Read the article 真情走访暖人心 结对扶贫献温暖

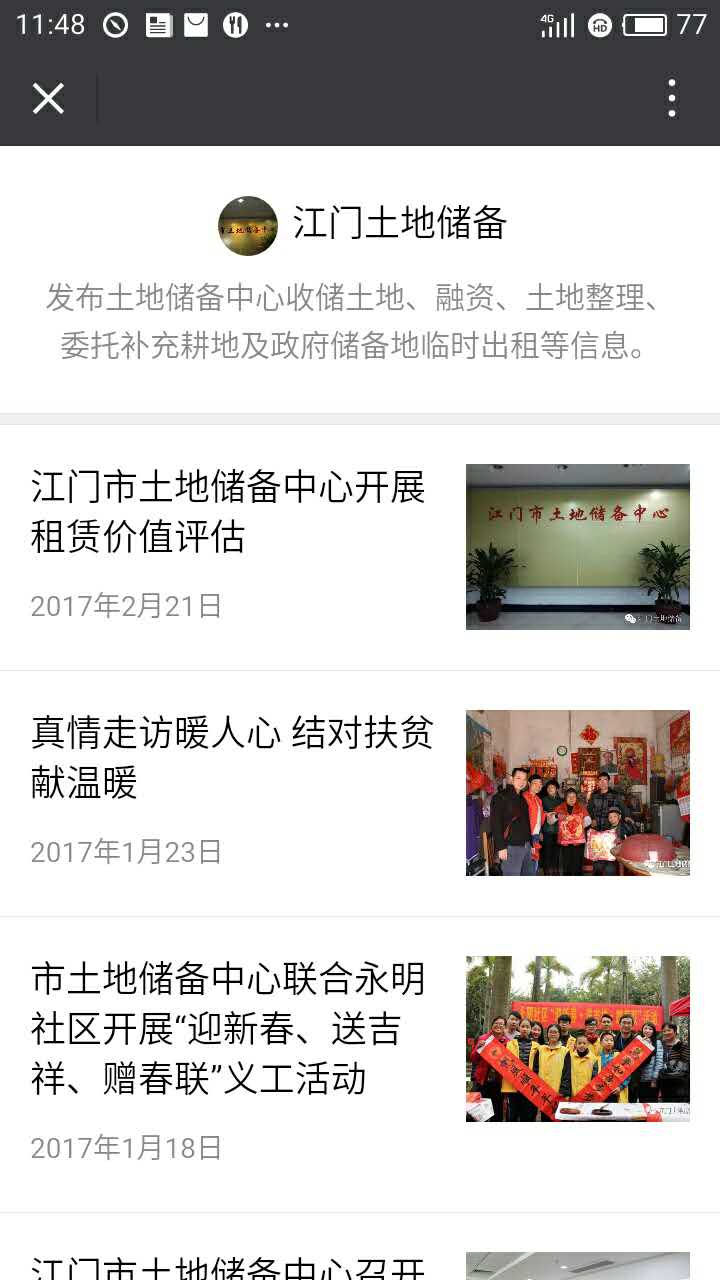click(232, 758)
